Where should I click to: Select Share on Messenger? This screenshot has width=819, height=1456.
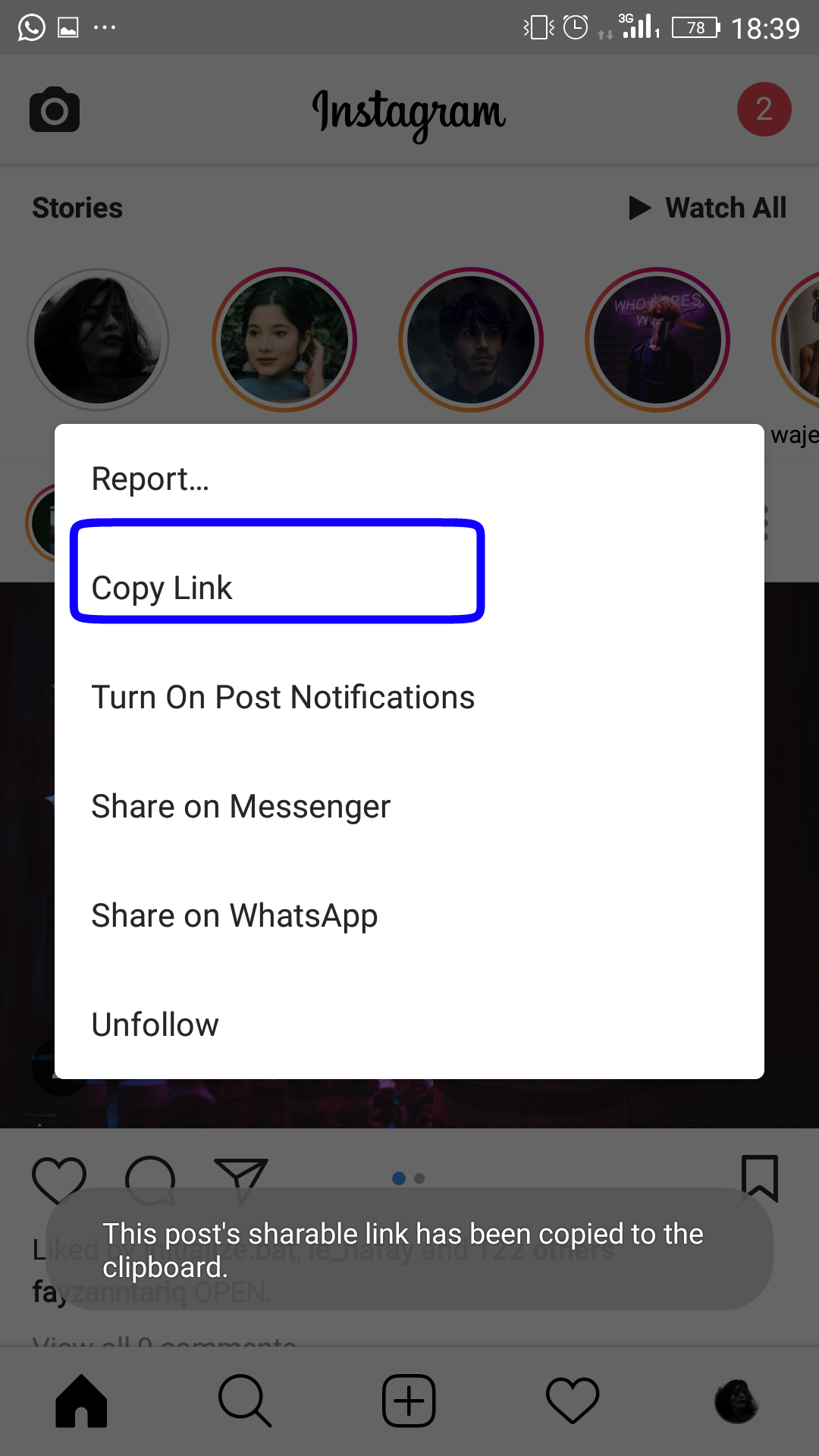point(409,806)
